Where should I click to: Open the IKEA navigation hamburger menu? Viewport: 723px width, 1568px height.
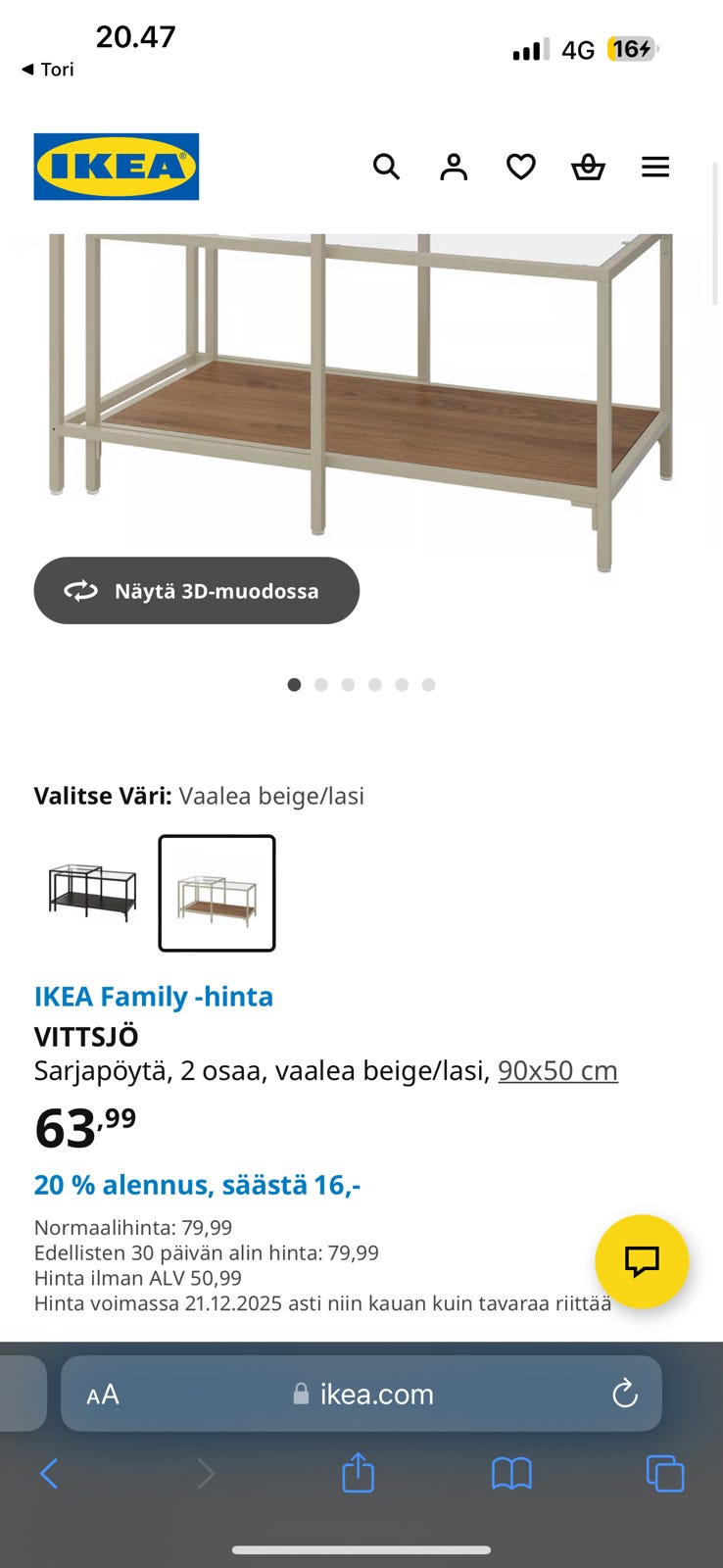pyautogui.click(x=654, y=167)
